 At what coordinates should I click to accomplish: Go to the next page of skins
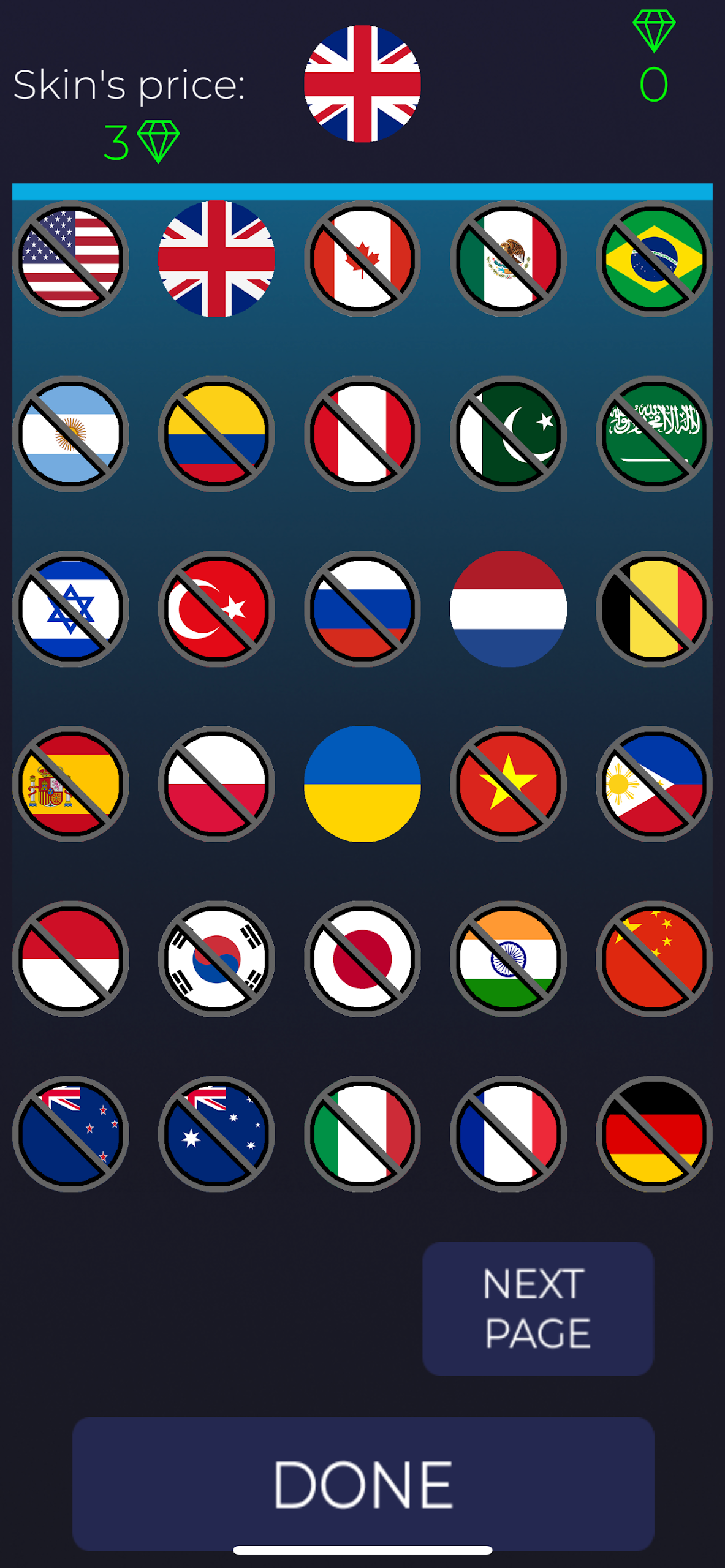click(537, 1308)
